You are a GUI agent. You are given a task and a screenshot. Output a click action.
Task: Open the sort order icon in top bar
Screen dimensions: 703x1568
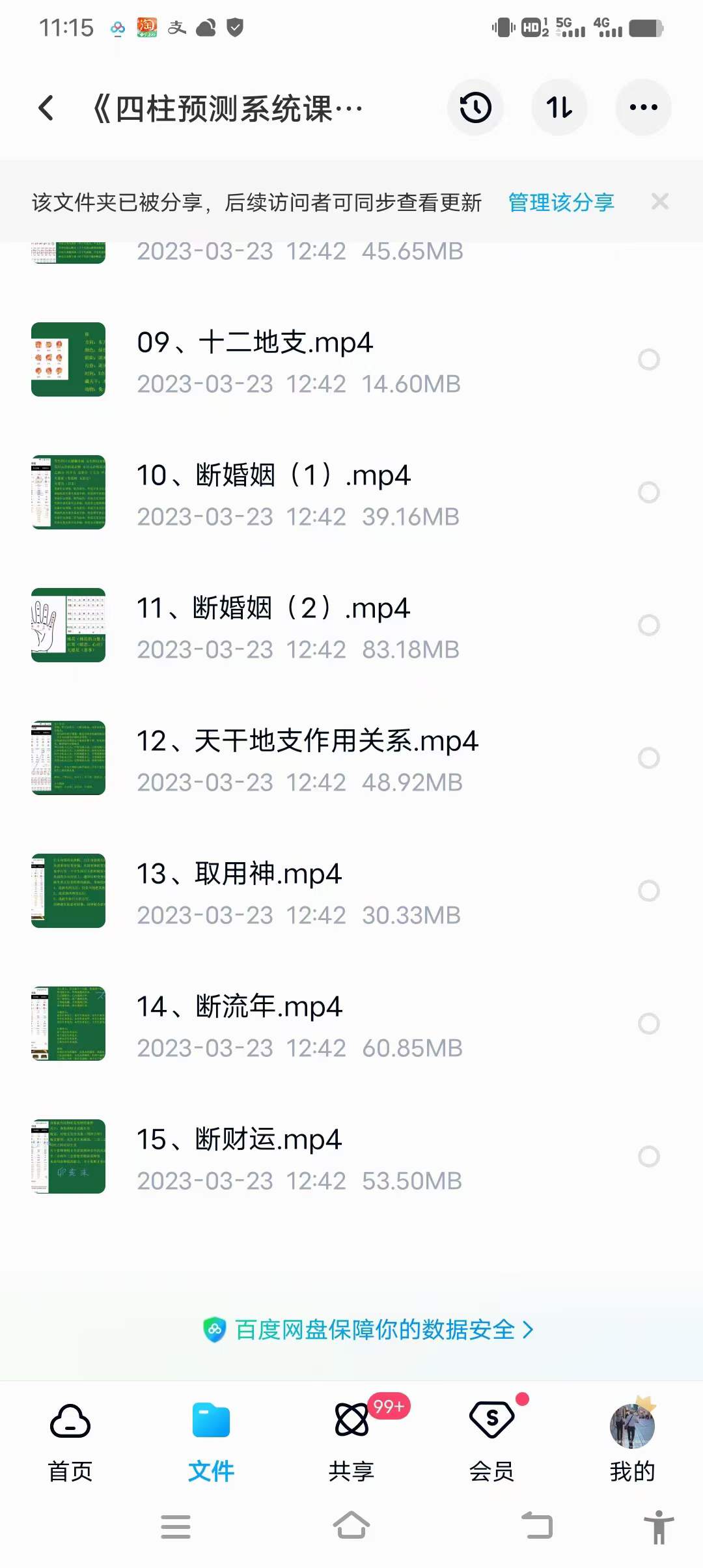click(x=559, y=107)
